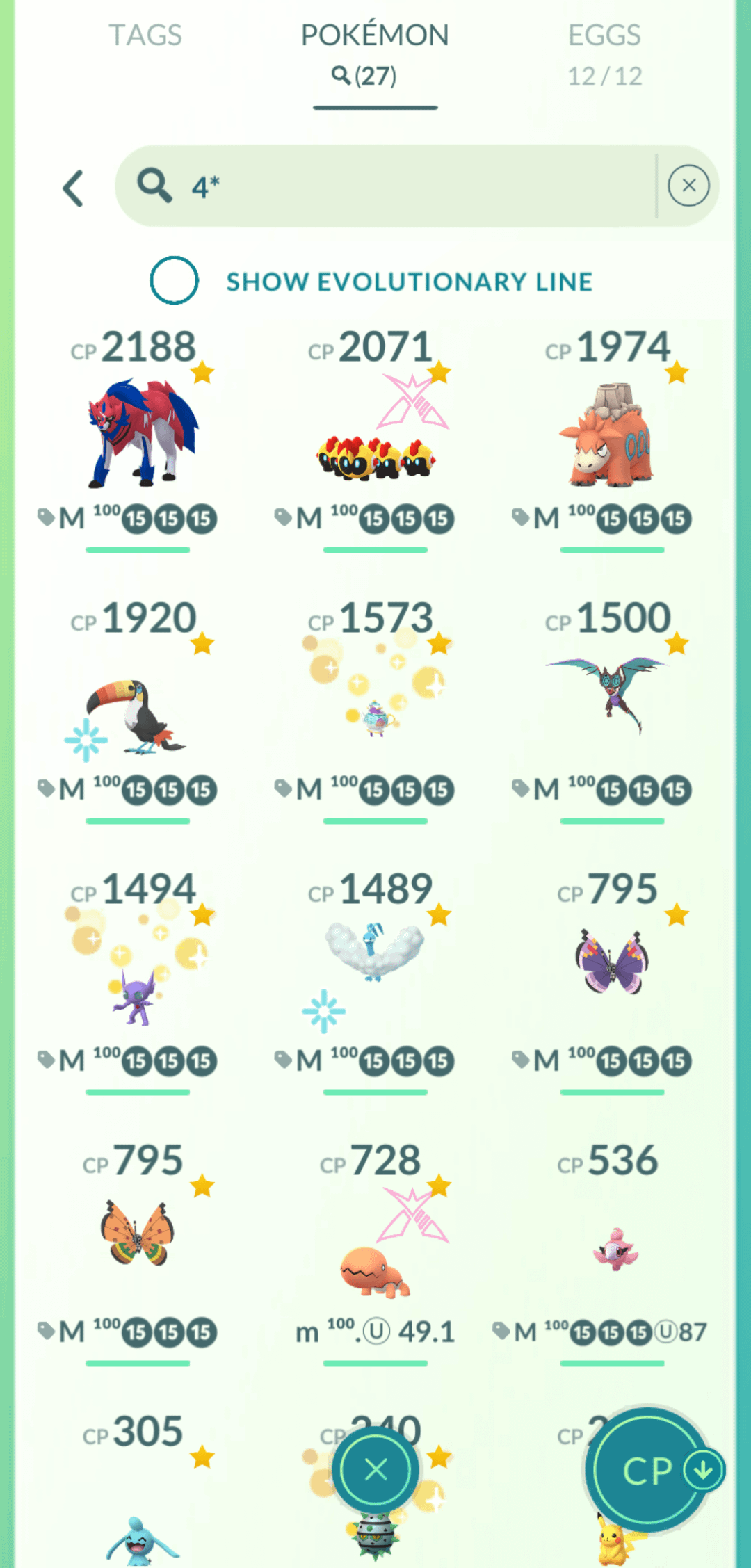Open the CP 2188 Pokémon
This screenshot has width=751, height=1568.
pyautogui.click(x=138, y=438)
